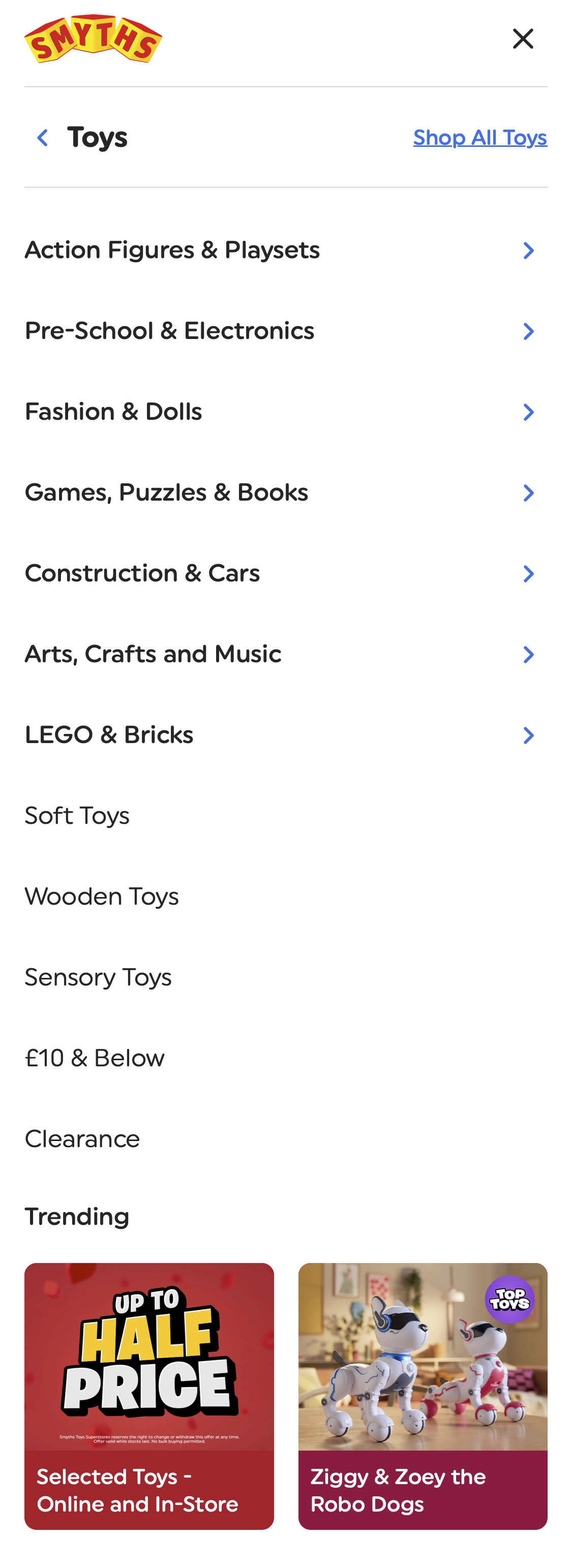Go back using the left chevron arrow
The height and width of the screenshot is (1568, 572).
pos(42,138)
